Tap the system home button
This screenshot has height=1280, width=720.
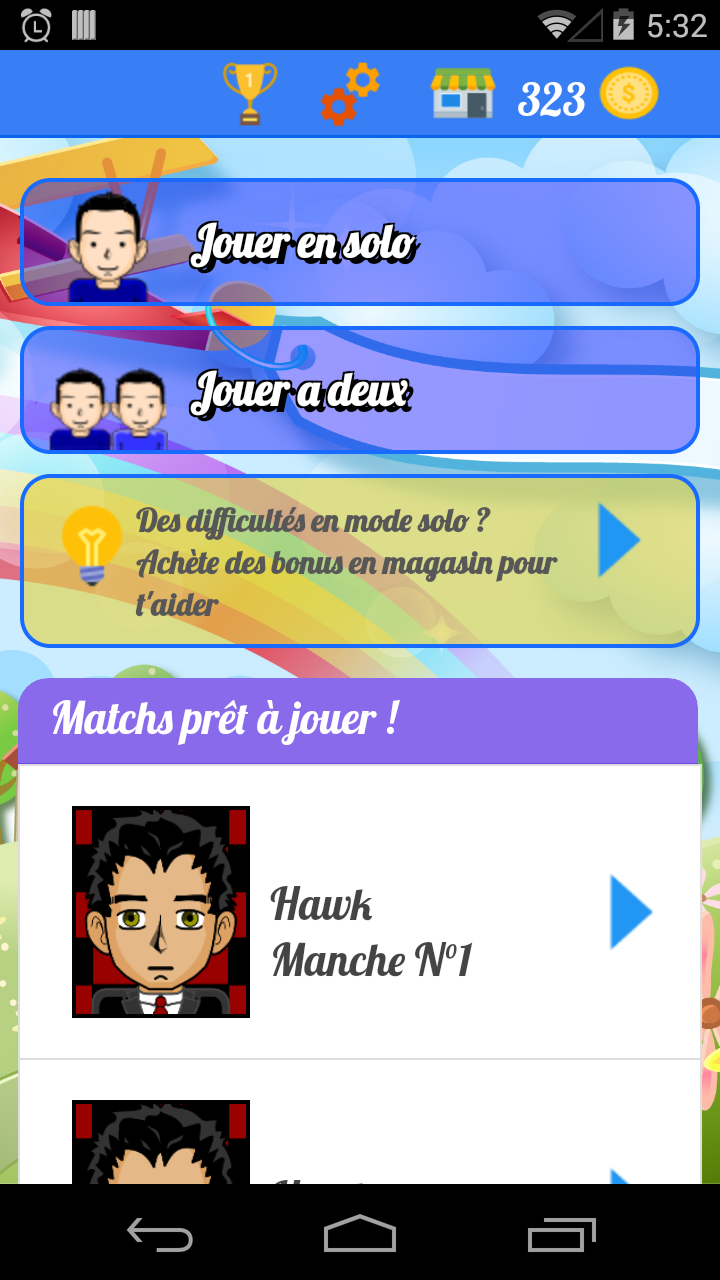(x=360, y=1233)
